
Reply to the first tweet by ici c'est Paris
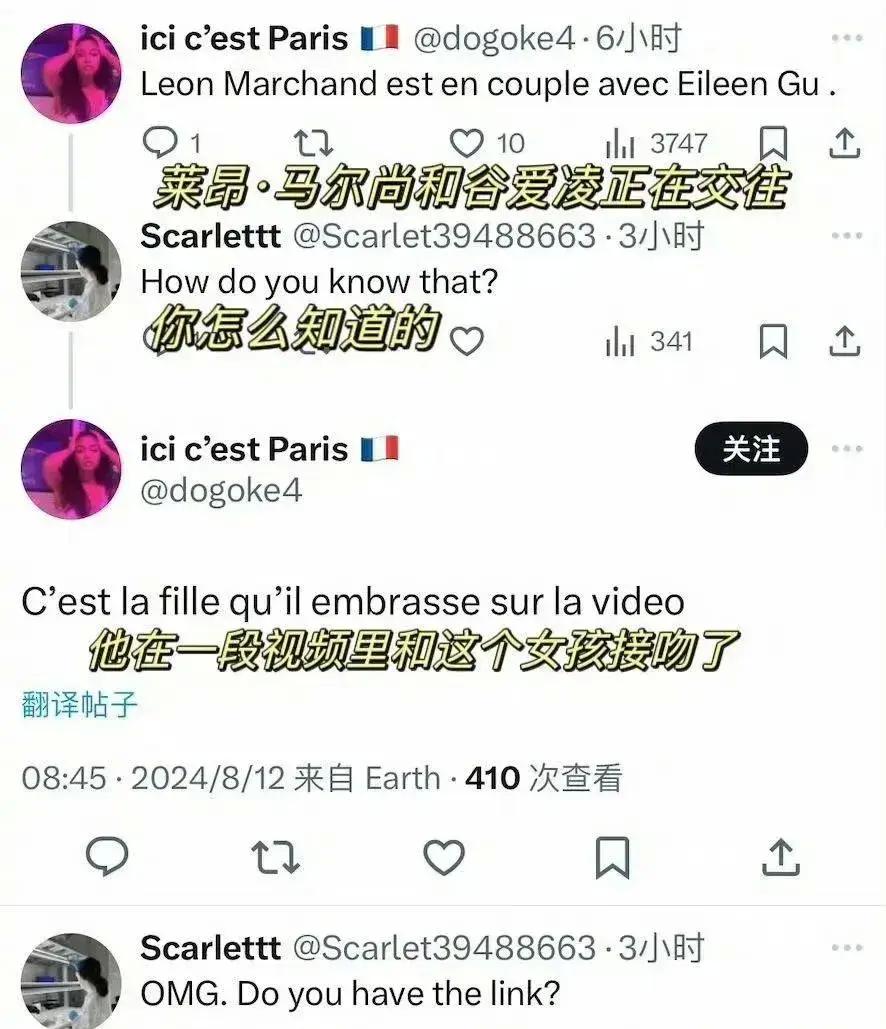[160, 143]
